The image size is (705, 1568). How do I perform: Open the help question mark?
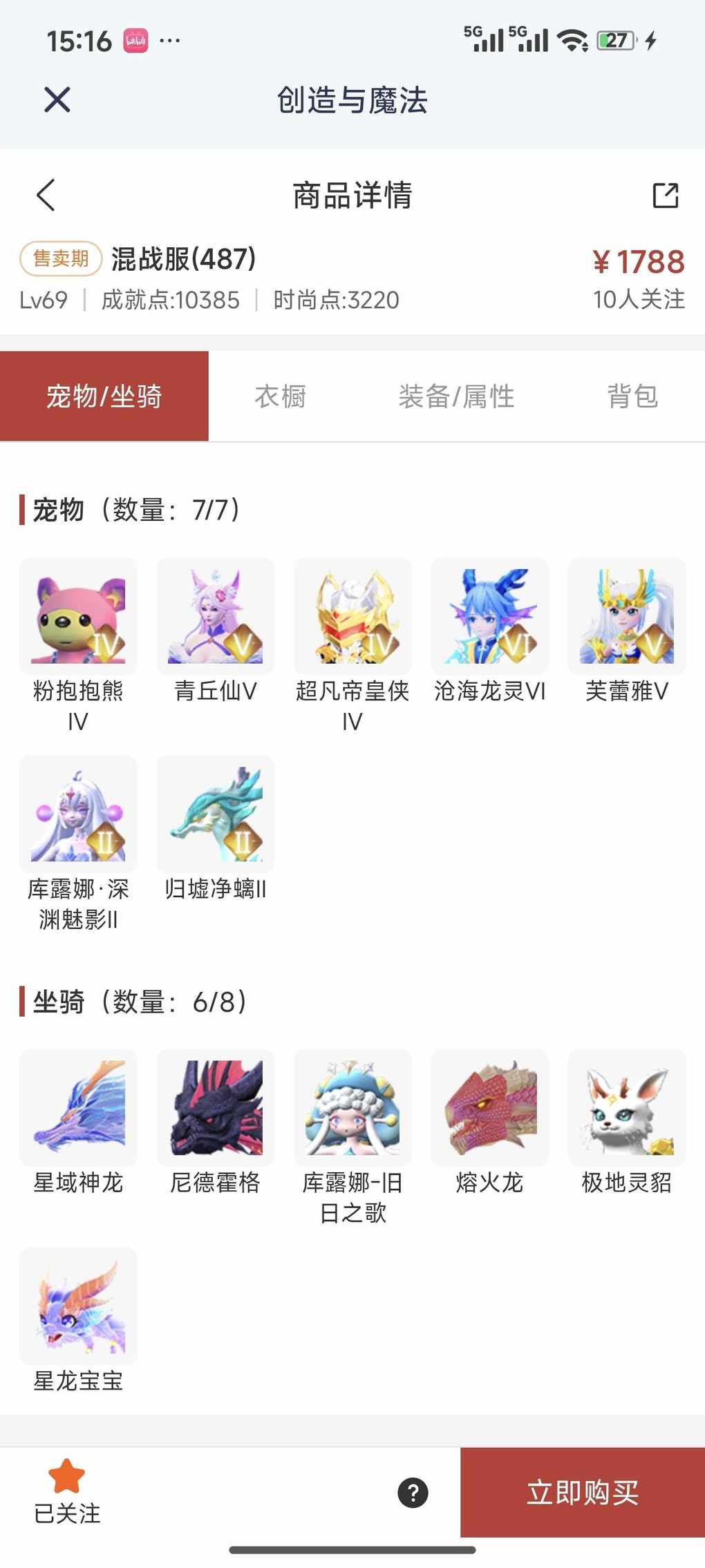tap(413, 1493)
